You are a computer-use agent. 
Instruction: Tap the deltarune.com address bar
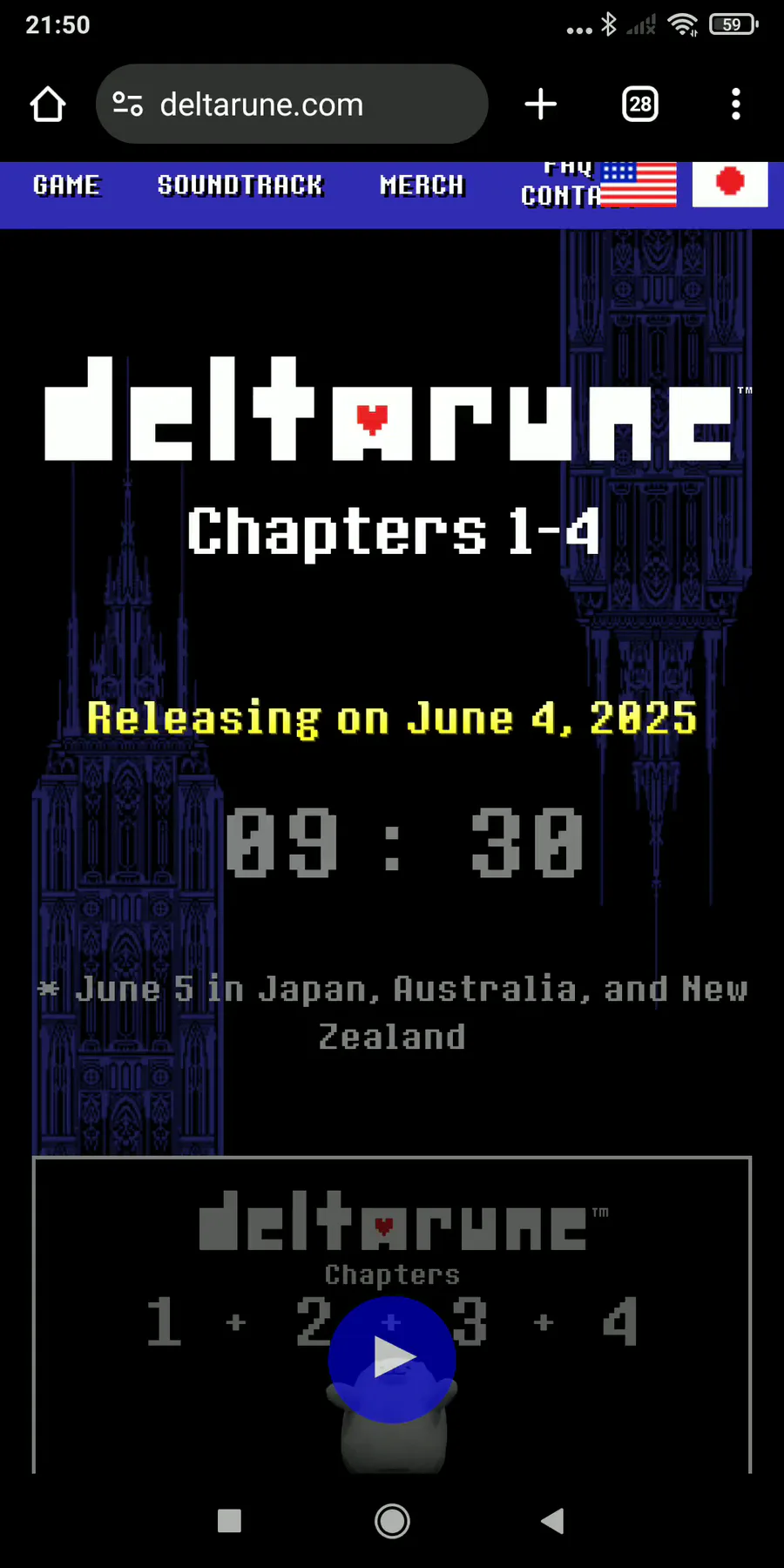(292, 105)
